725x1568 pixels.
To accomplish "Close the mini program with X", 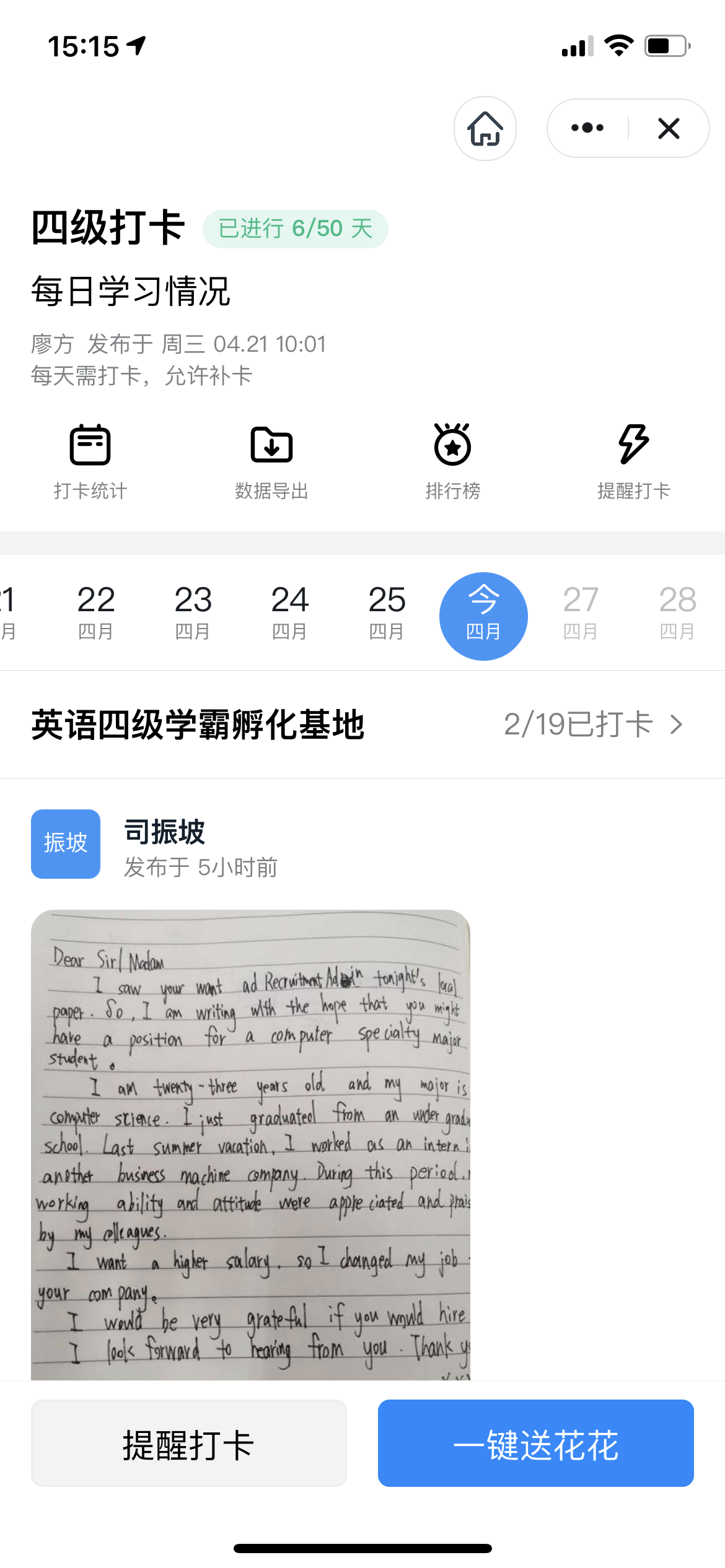I will (669, 128).
